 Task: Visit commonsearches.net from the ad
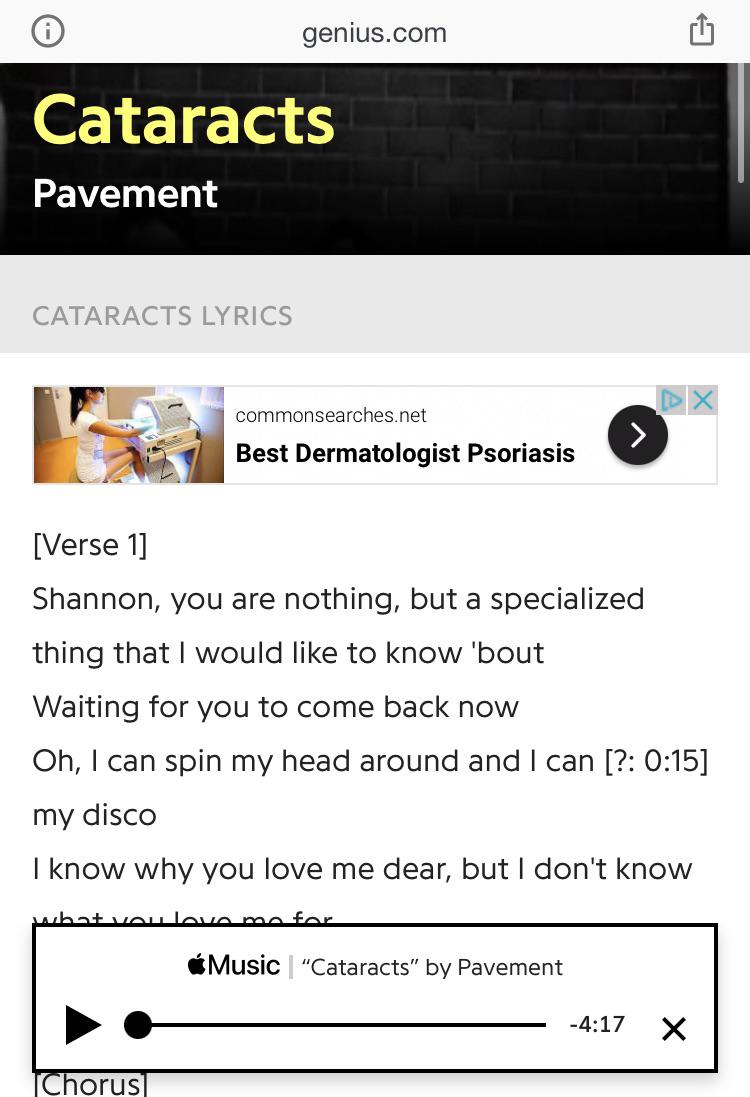pyautogui.click(x=331, y=415)
